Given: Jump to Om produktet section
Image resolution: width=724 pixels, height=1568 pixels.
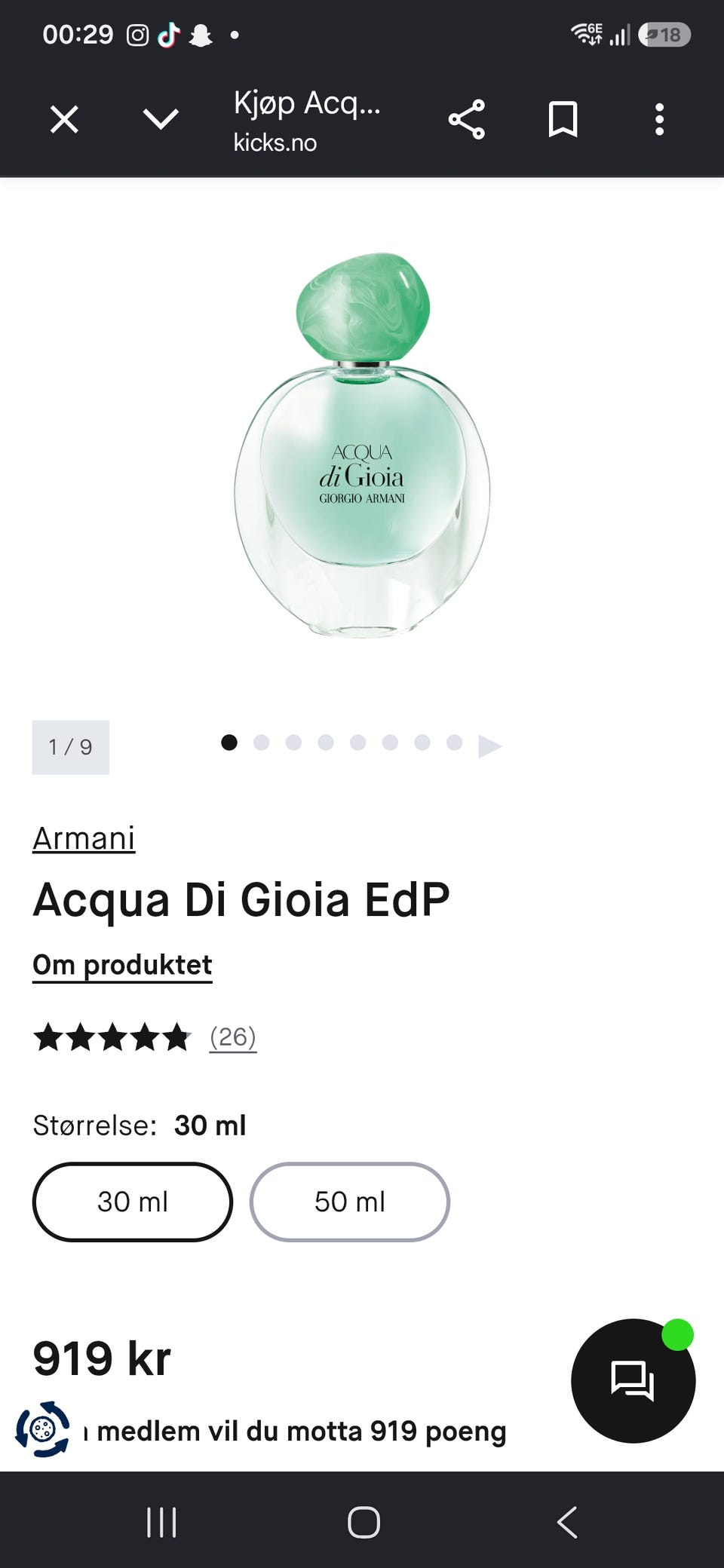Looking at the screenshot, I should click(x=122, y=965).
